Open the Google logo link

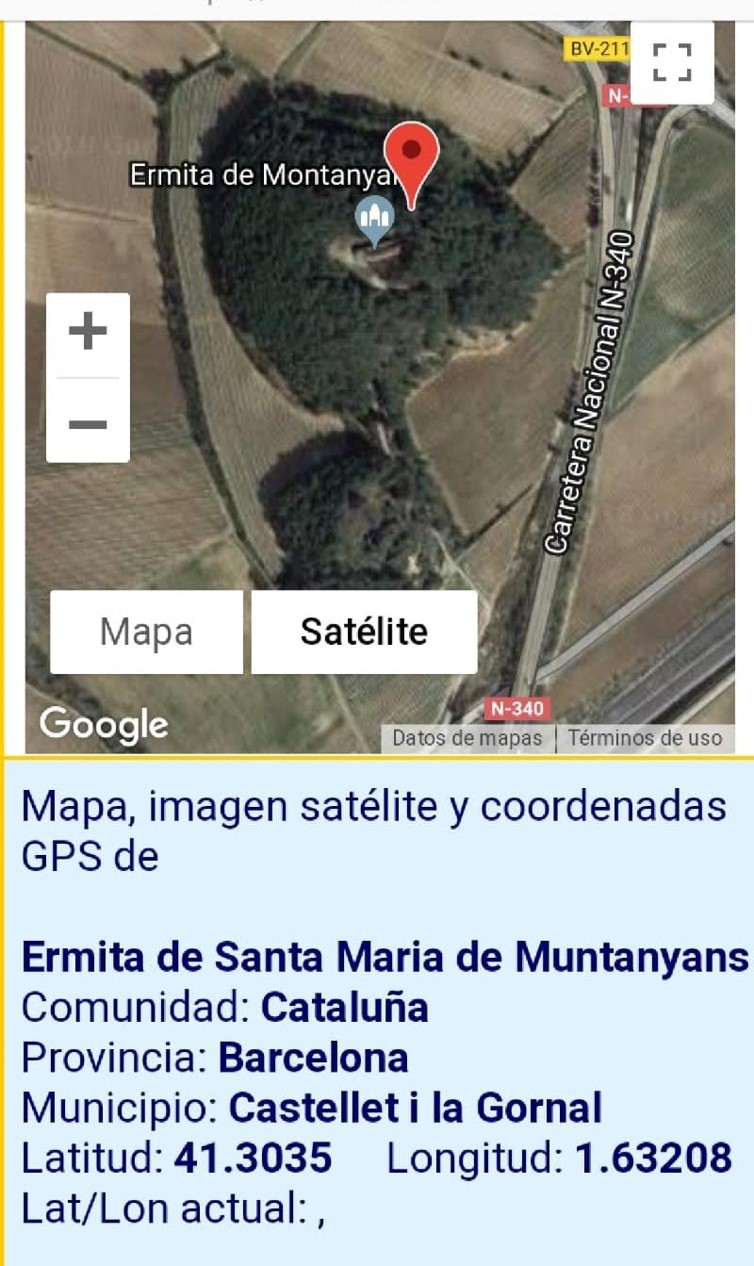coord(104,723)
